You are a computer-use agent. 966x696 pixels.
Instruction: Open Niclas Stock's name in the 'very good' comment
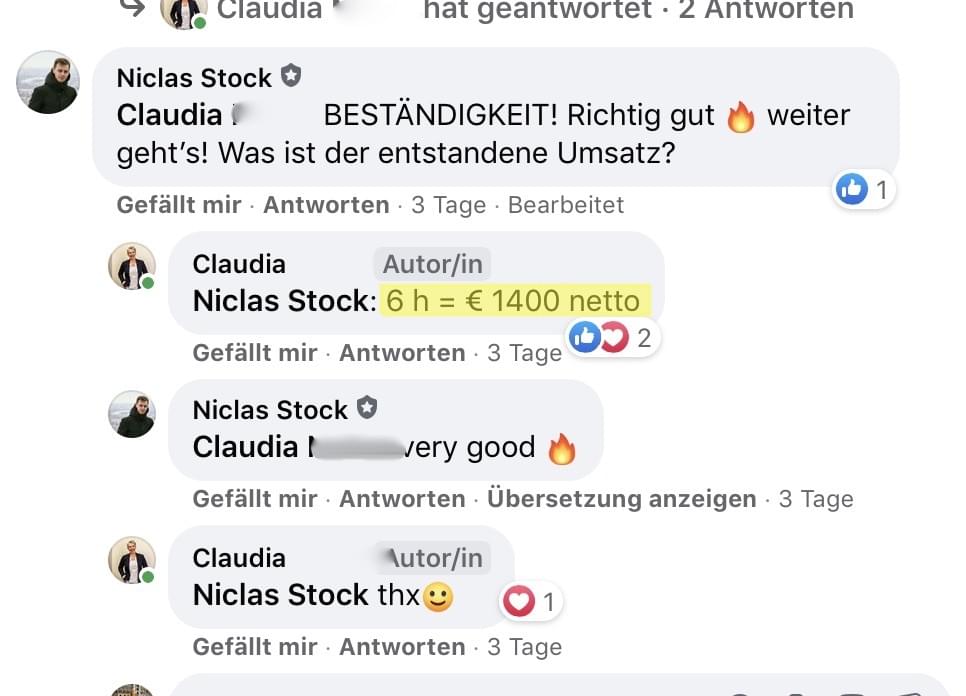click(269, 410)
